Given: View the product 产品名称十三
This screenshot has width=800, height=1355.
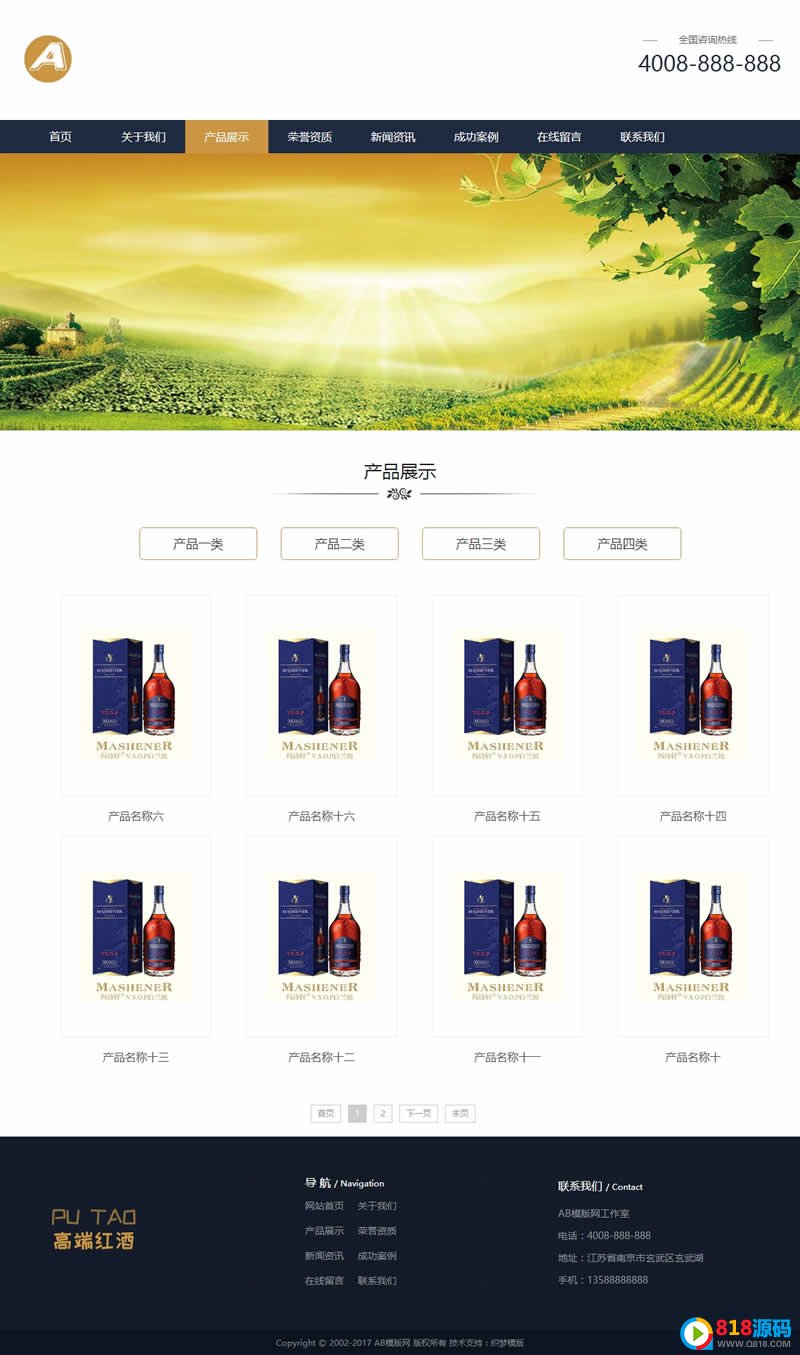Looking at the screenshot, I should [x=136, y=937].
